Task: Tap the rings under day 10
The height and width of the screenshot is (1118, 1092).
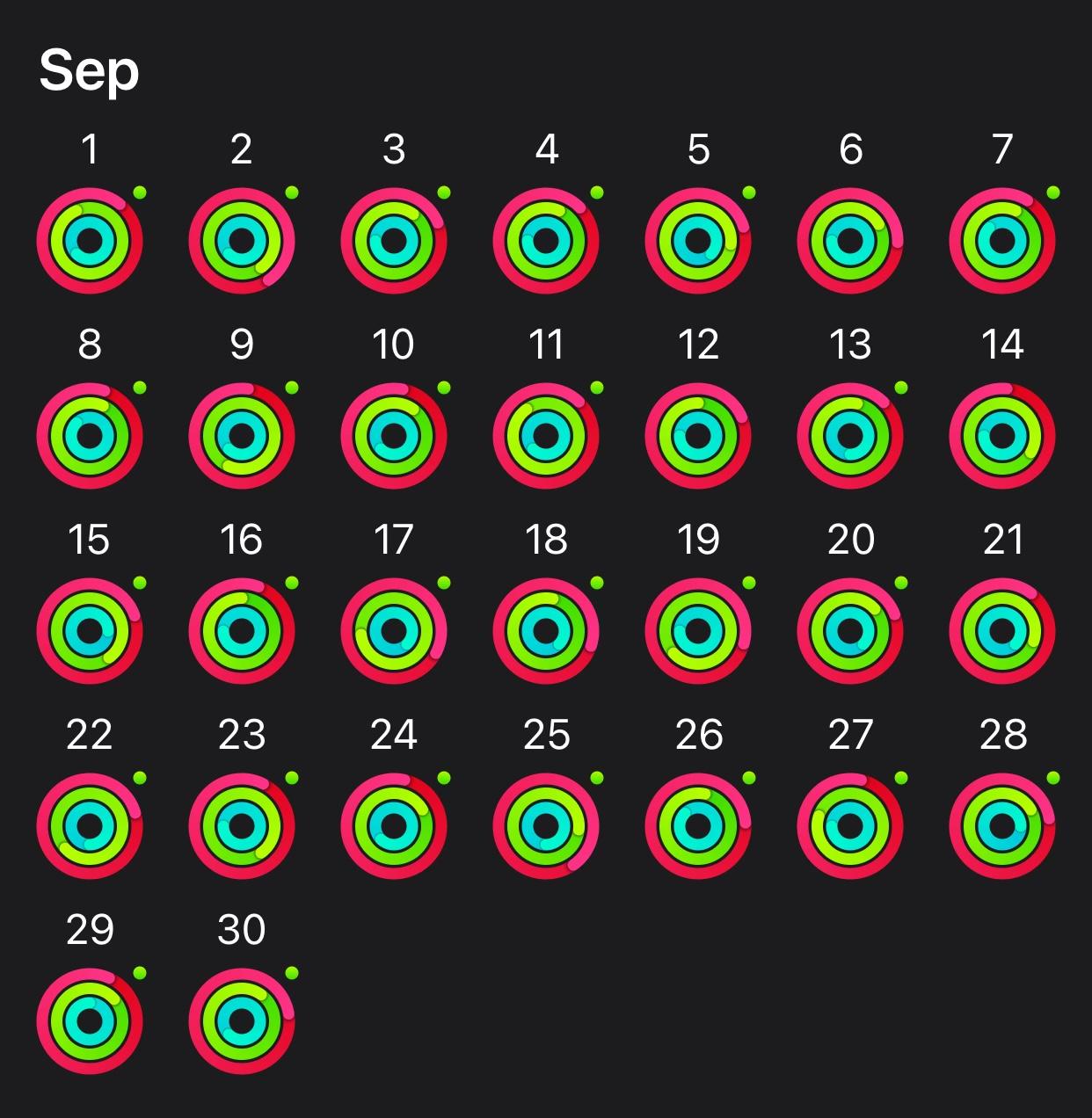Action: [394, 436]
